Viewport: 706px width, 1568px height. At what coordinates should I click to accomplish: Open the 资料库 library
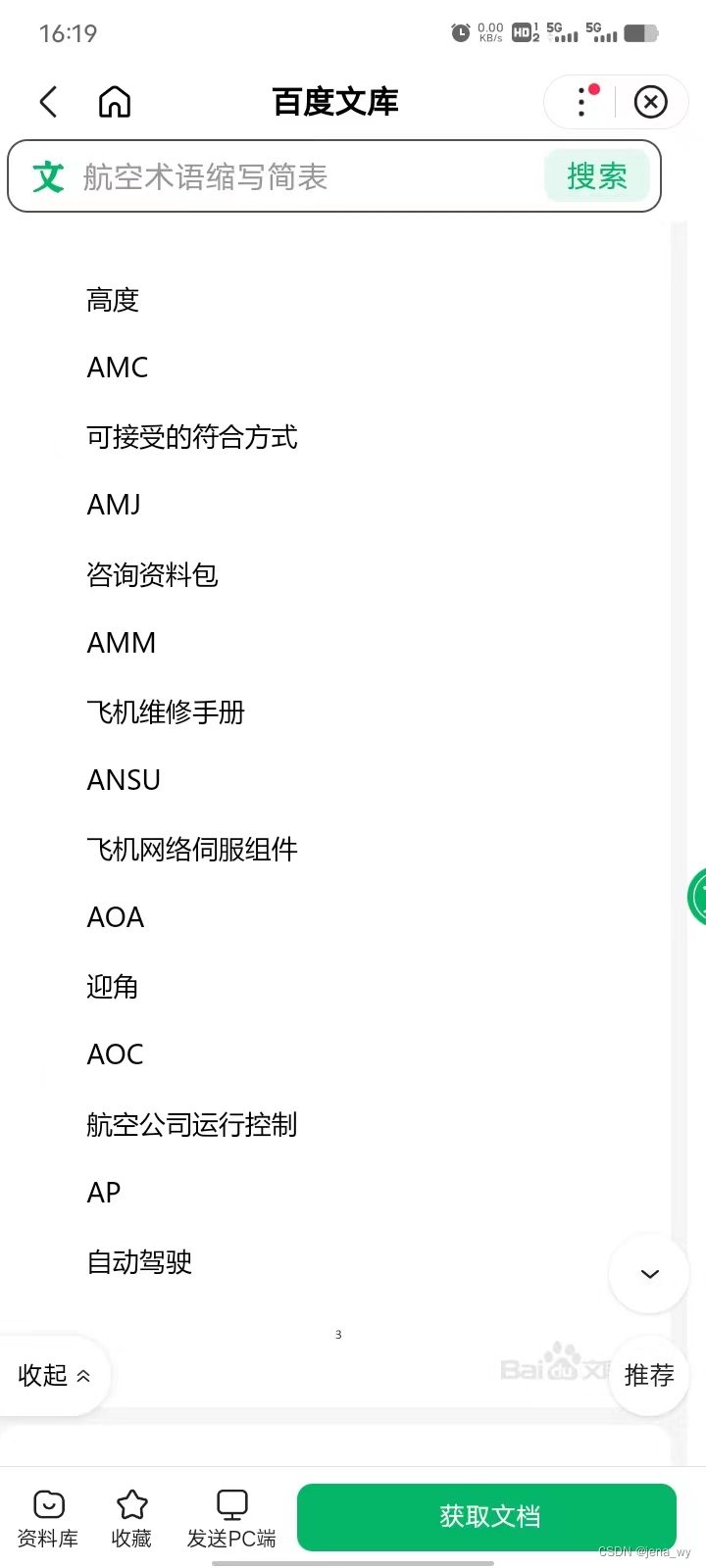(48, 1518)
